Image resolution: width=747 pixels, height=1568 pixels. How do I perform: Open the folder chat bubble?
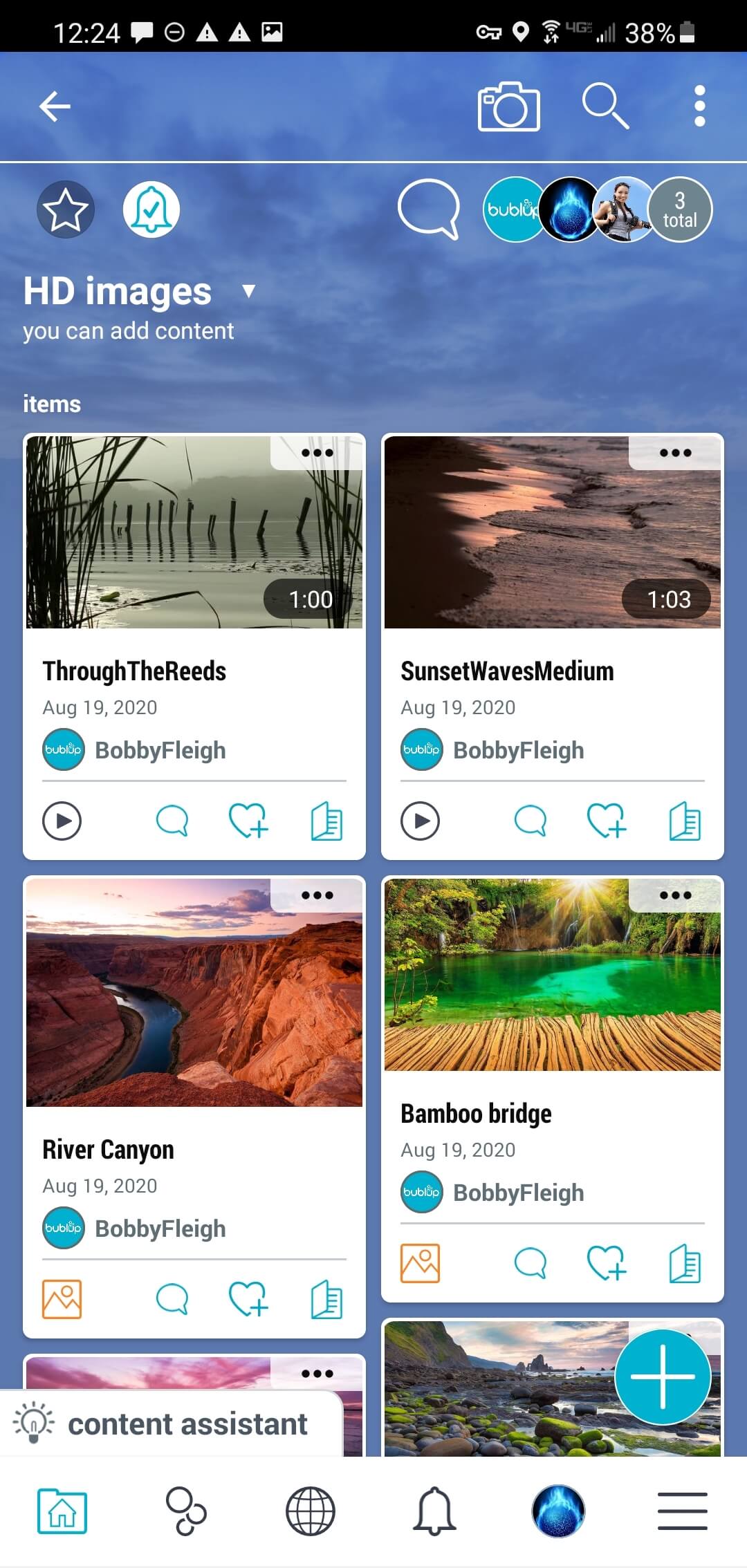point(429,209)
